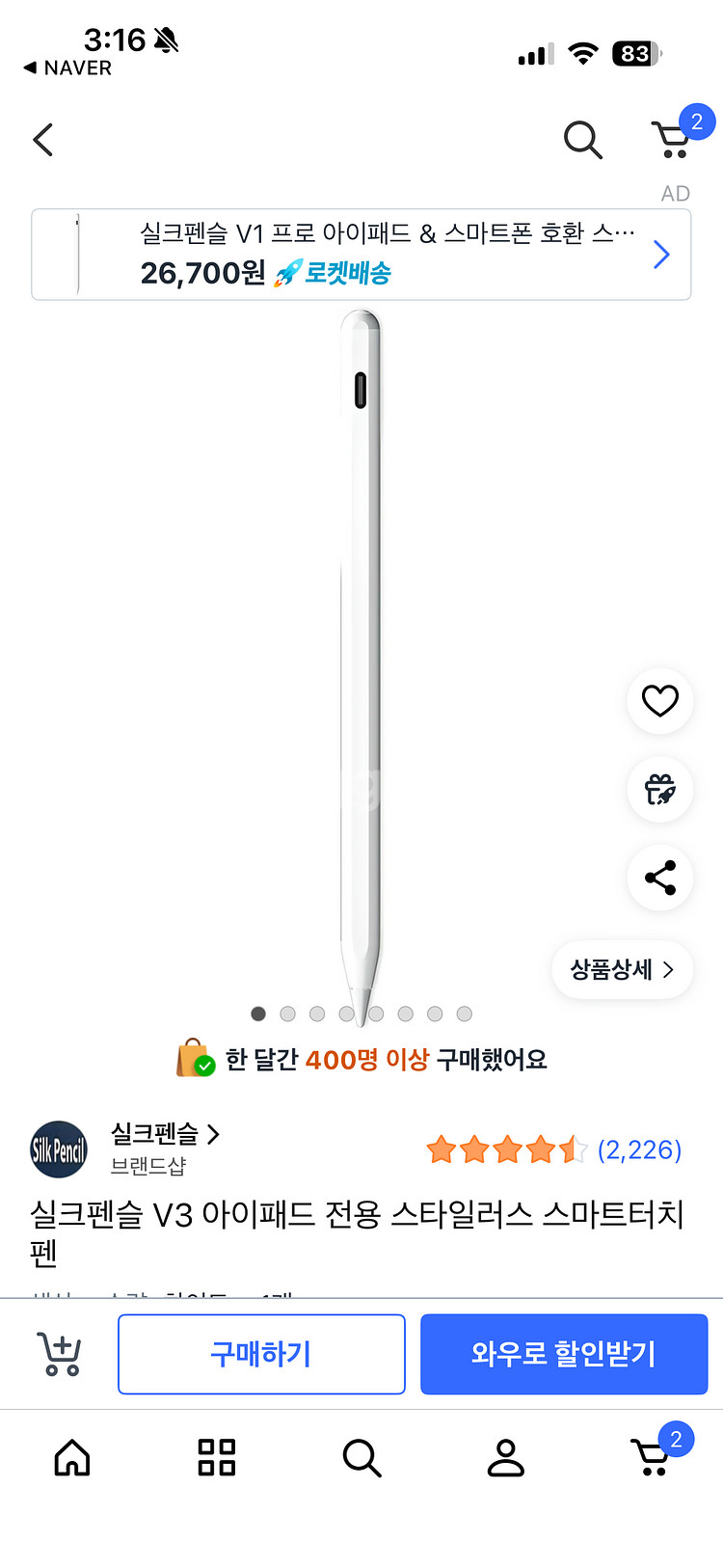723x1568 pixels.
Task: Open the shopping cart with 2 items
Action: point(671,140)
